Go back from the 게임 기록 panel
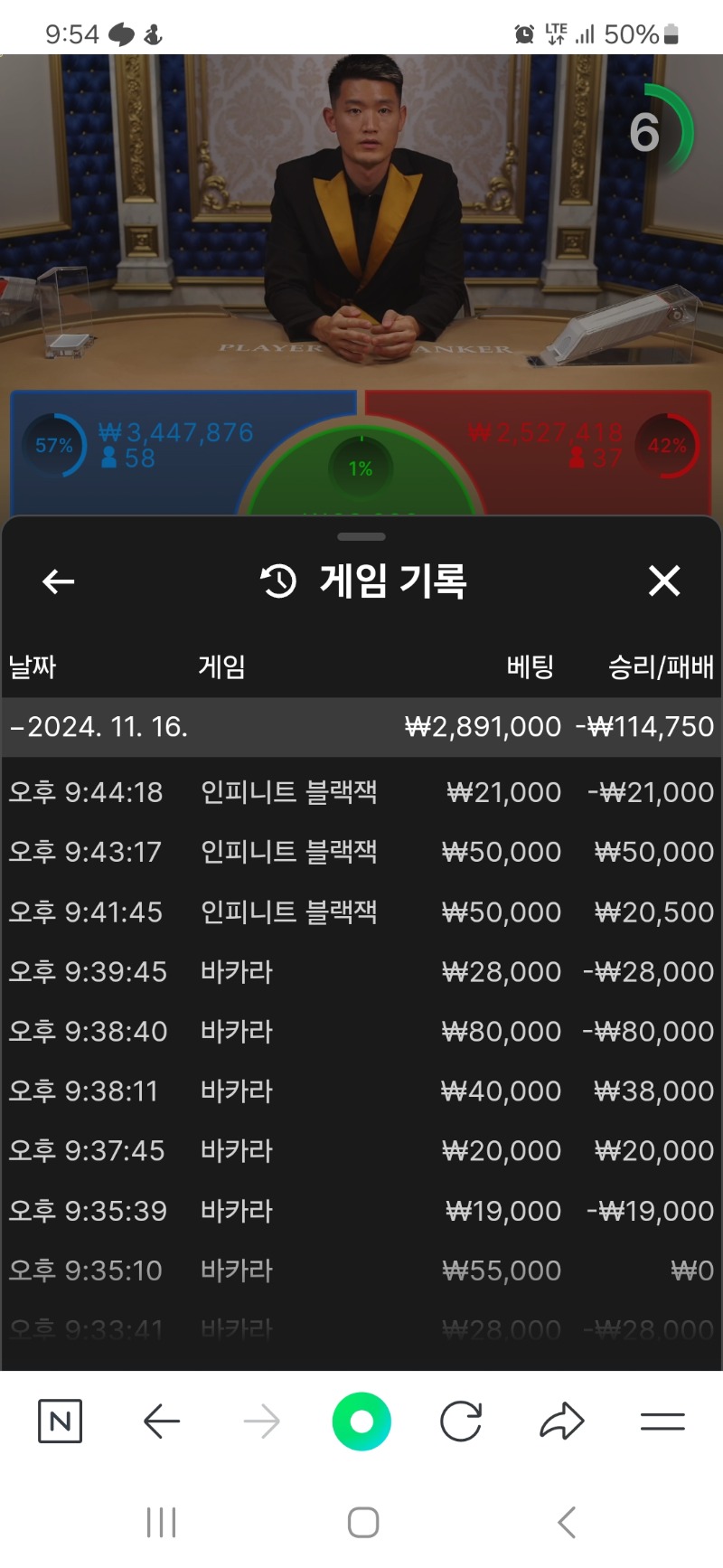This screenshot has width=723, height=1568. 59,581
